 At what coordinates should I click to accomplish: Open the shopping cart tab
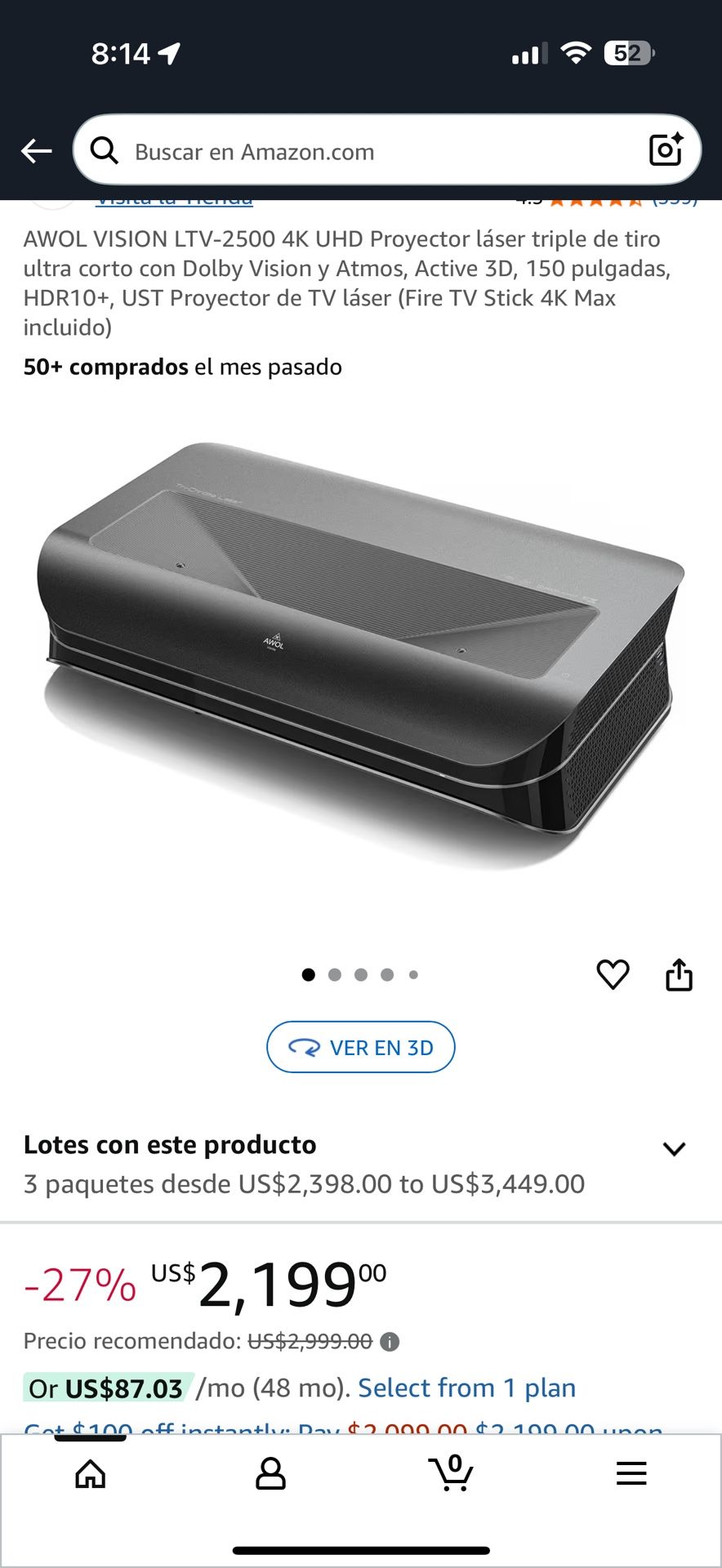pyautogui.click(x=451, y=1474)
